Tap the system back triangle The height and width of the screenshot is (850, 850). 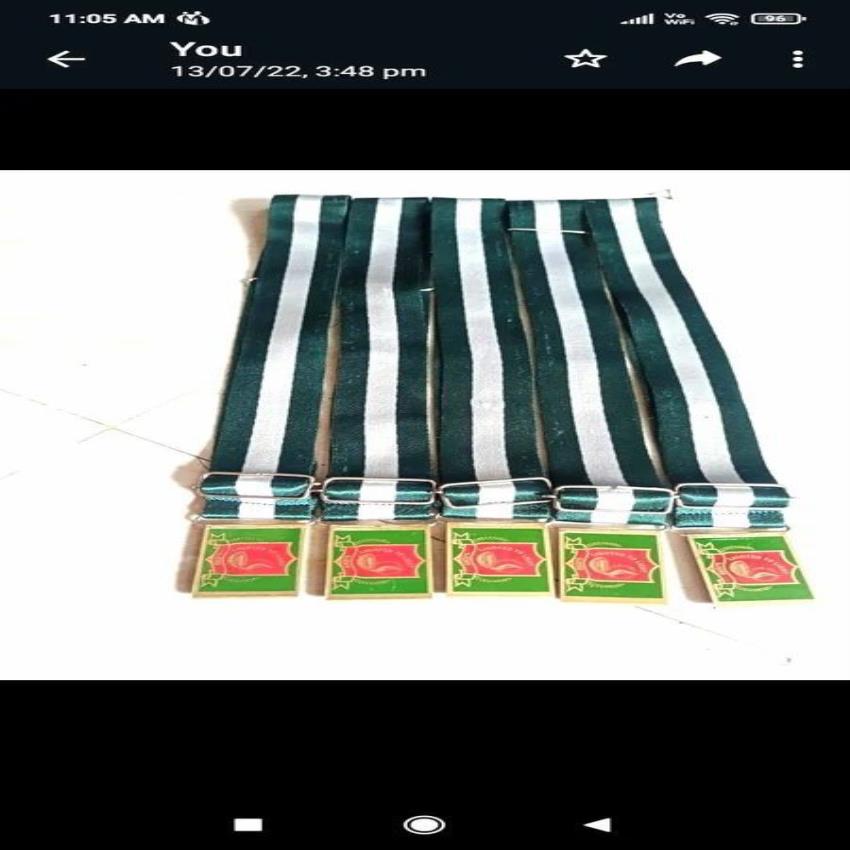coord(598,824)
